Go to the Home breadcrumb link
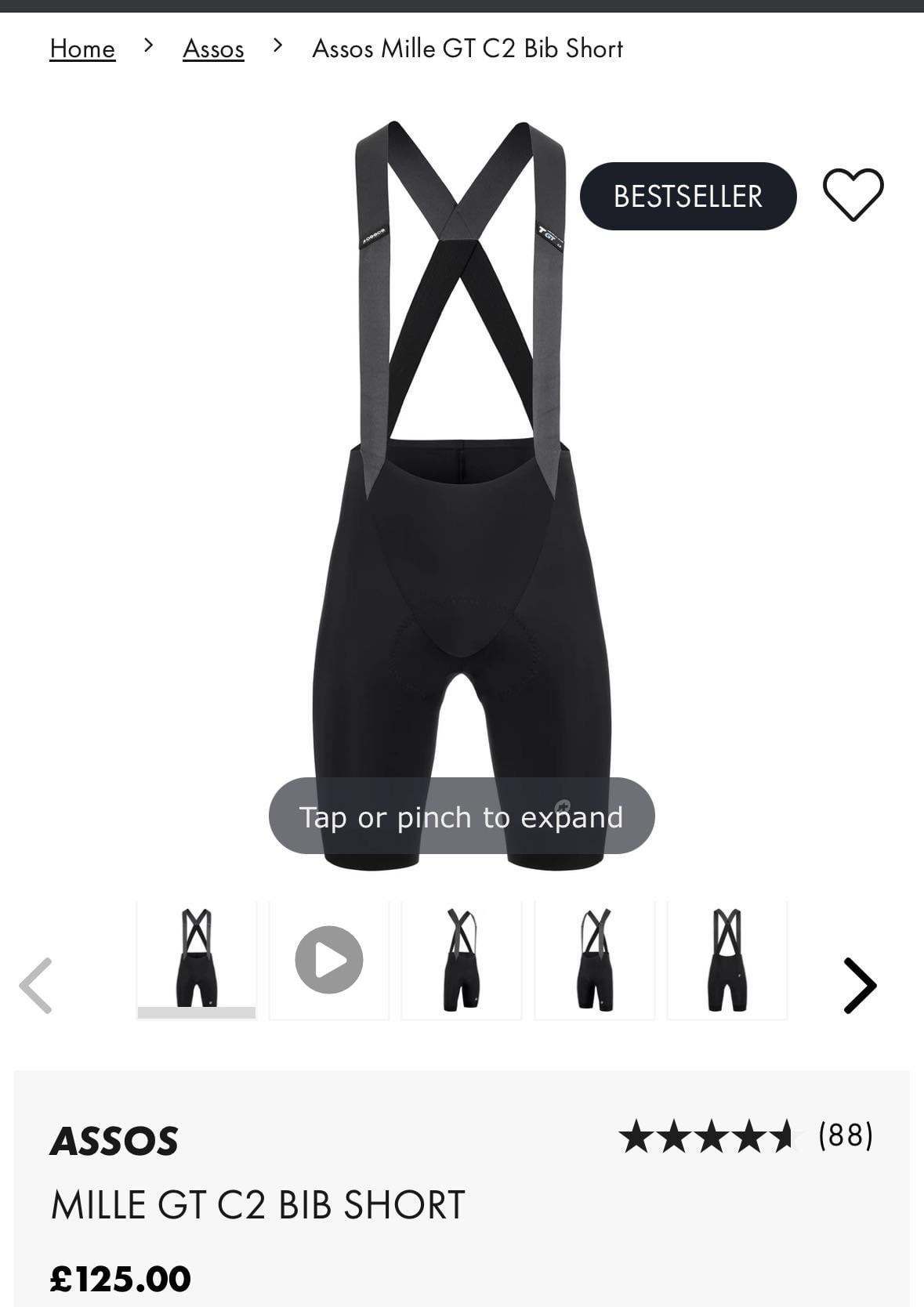The width and height of the screenshot is (924, 1307). (x=82, y=49)
